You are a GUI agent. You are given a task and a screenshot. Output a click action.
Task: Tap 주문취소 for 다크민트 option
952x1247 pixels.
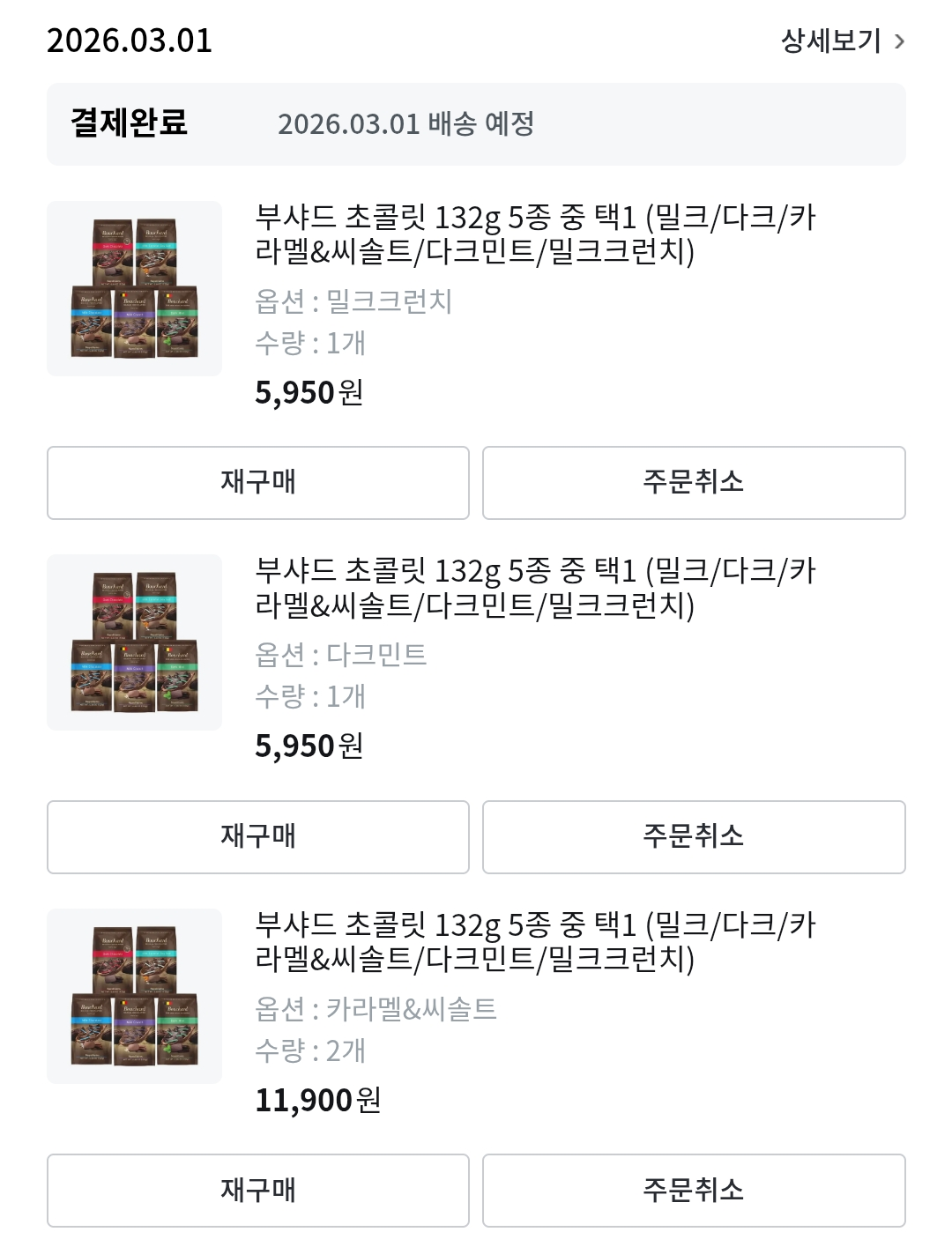click(x=693, y=836)
